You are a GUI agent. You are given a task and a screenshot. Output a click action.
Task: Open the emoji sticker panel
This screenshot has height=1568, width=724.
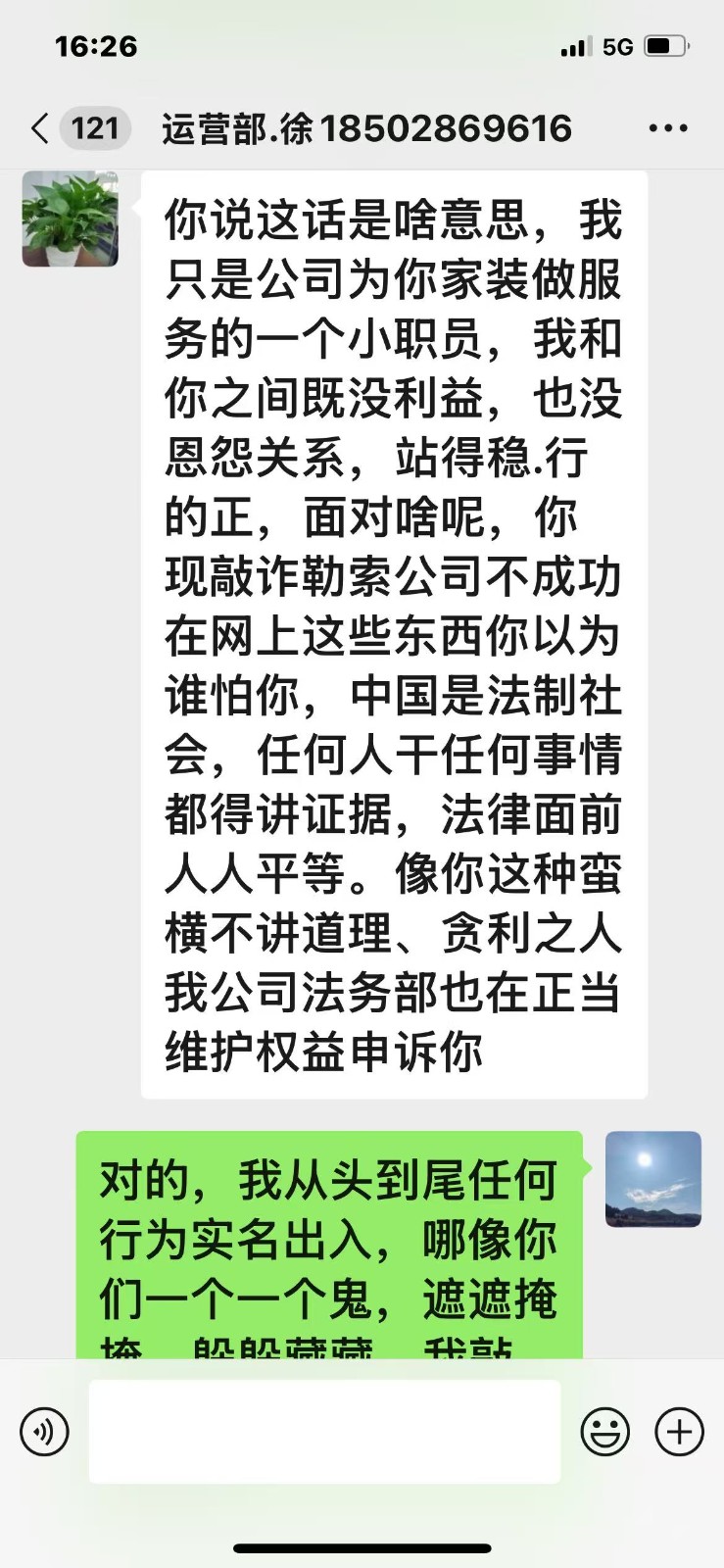(x=605, y=1432)
